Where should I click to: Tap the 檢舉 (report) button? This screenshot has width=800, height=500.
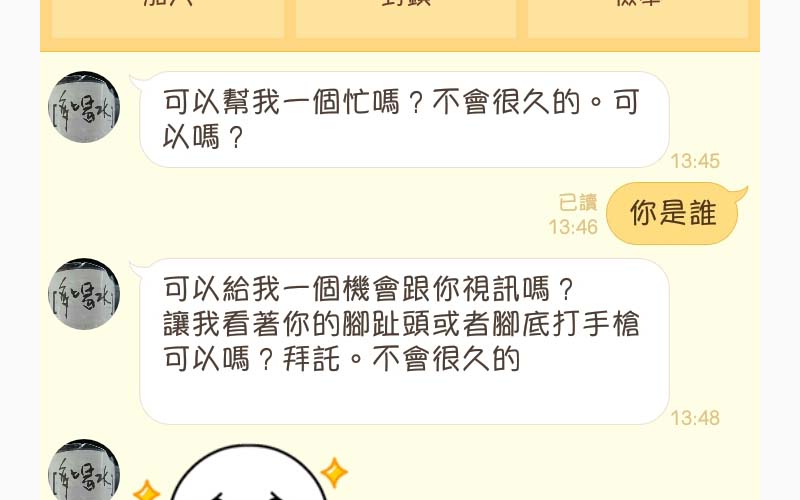[638, 16]
